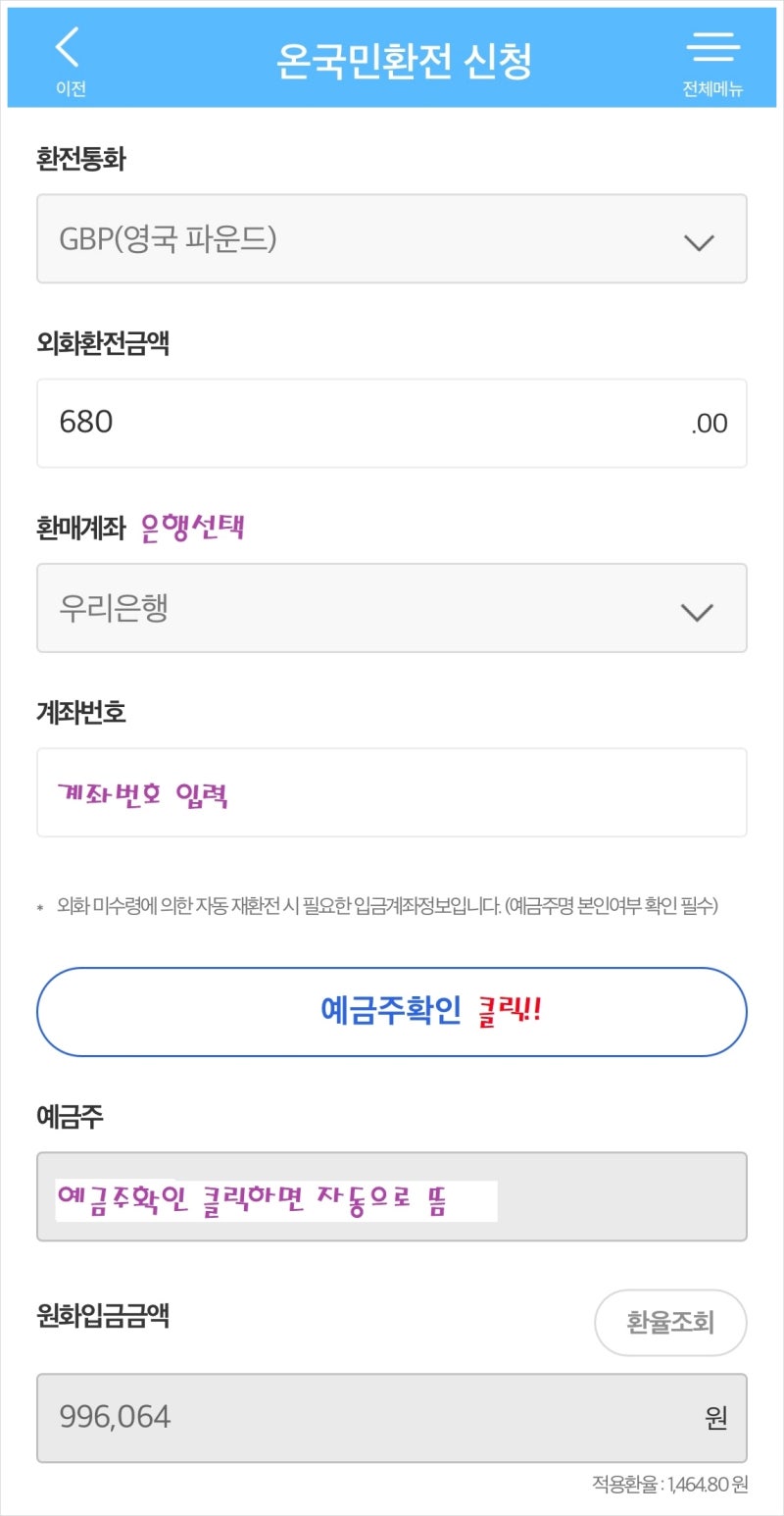This screenshot has width=784, height=1516.
Task: Click the 온국민환전 신청 title bar
Action: click(x=392, y=56)
